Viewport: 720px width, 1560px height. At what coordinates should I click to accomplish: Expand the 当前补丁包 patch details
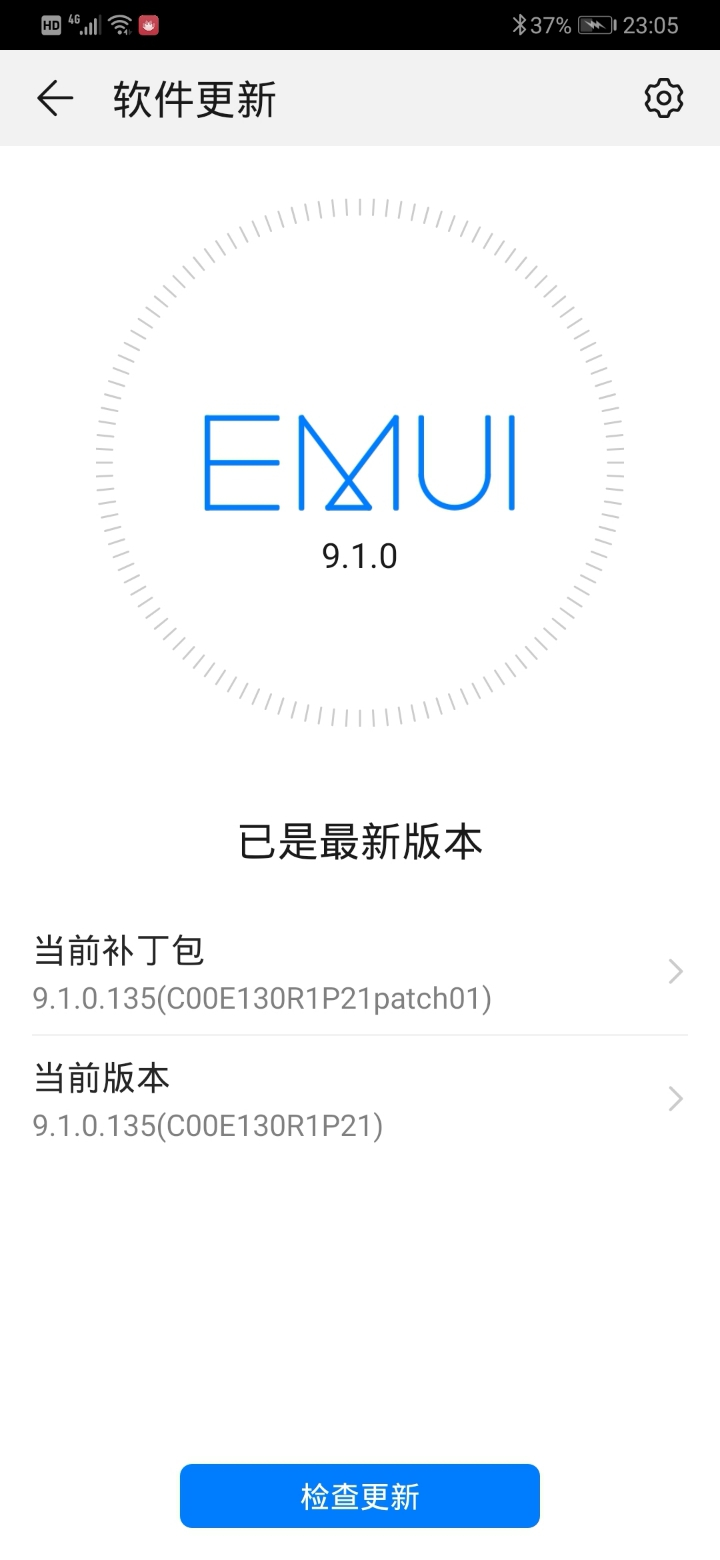(360, 970)
